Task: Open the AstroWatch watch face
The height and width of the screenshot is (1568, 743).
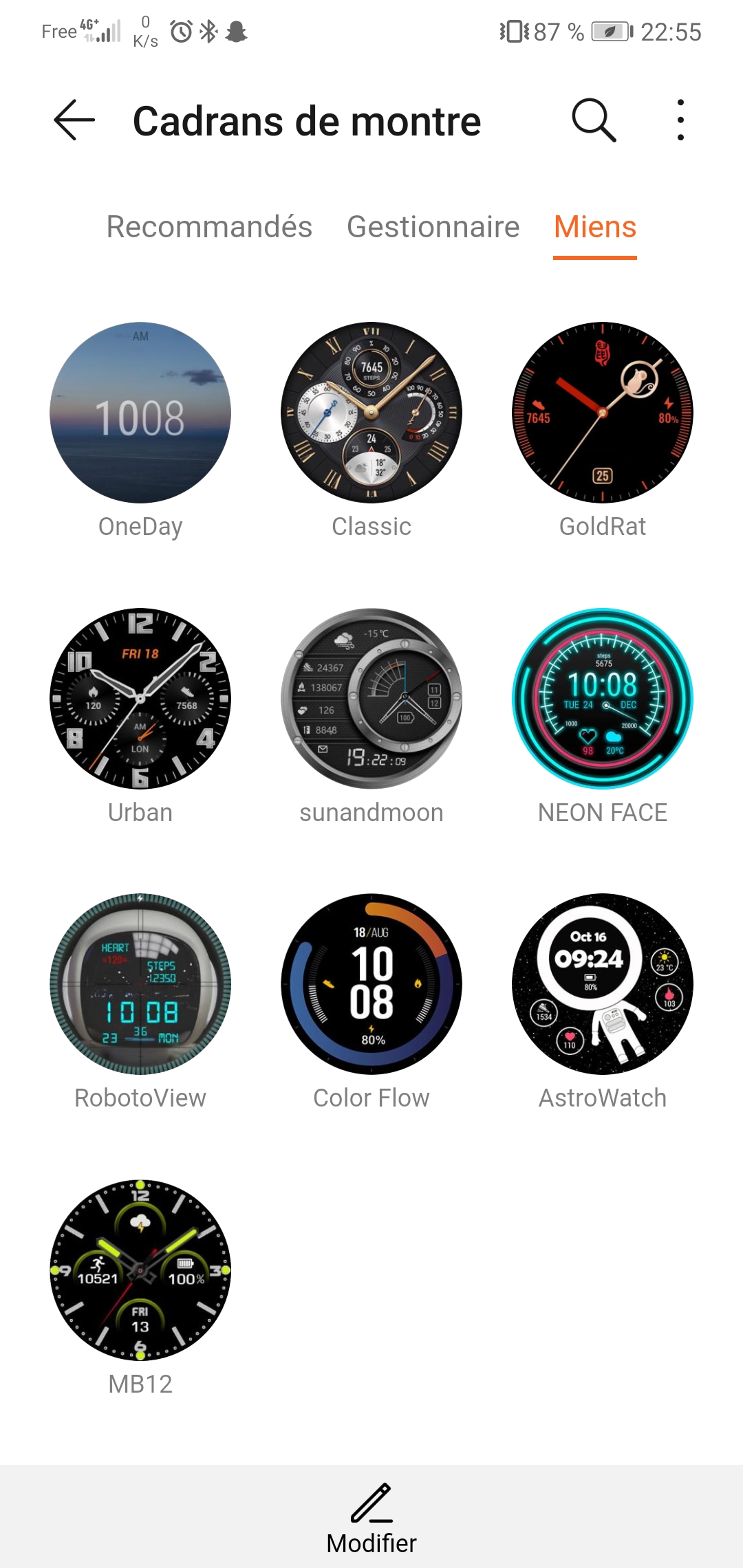Action: [603, 984]
